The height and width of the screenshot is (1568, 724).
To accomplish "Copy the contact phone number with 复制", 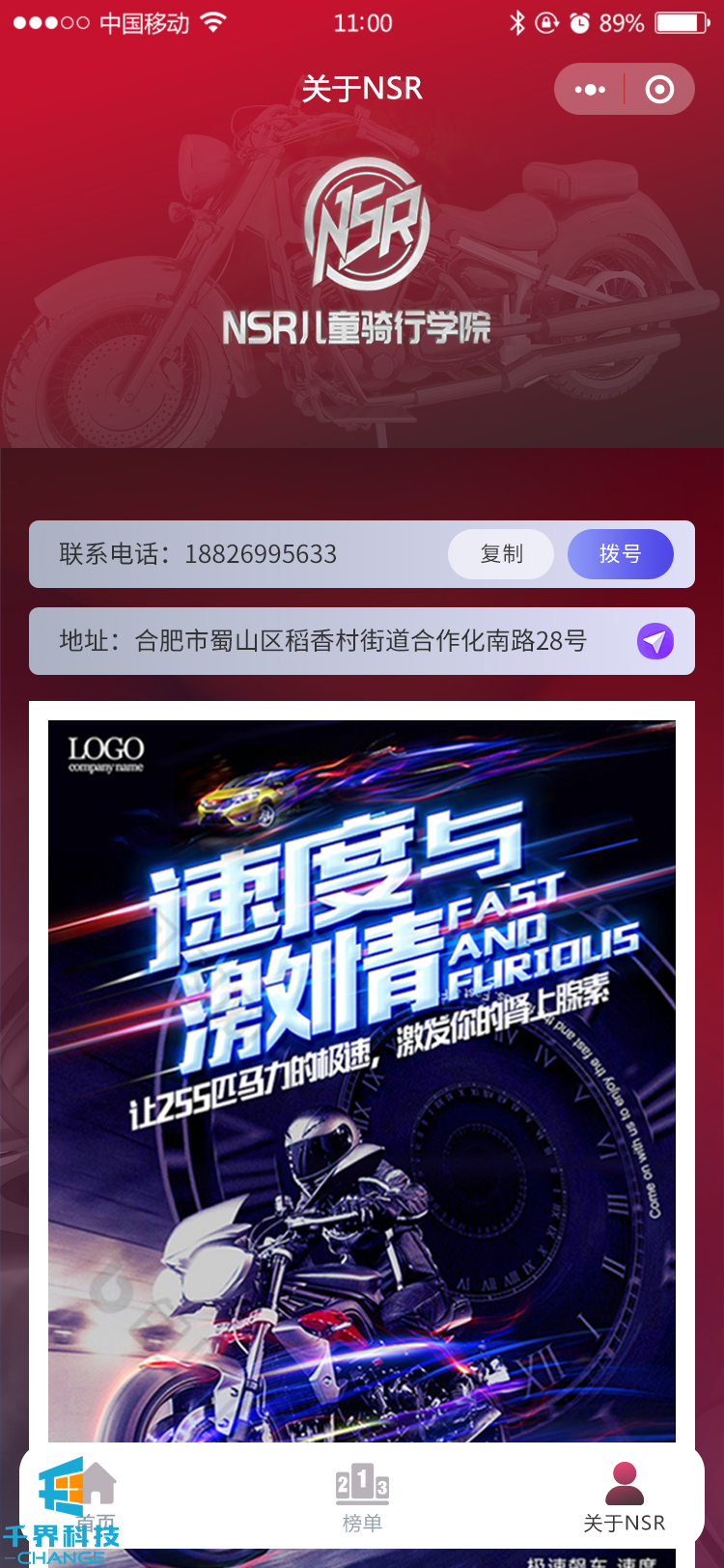I will tap(501, 554).
